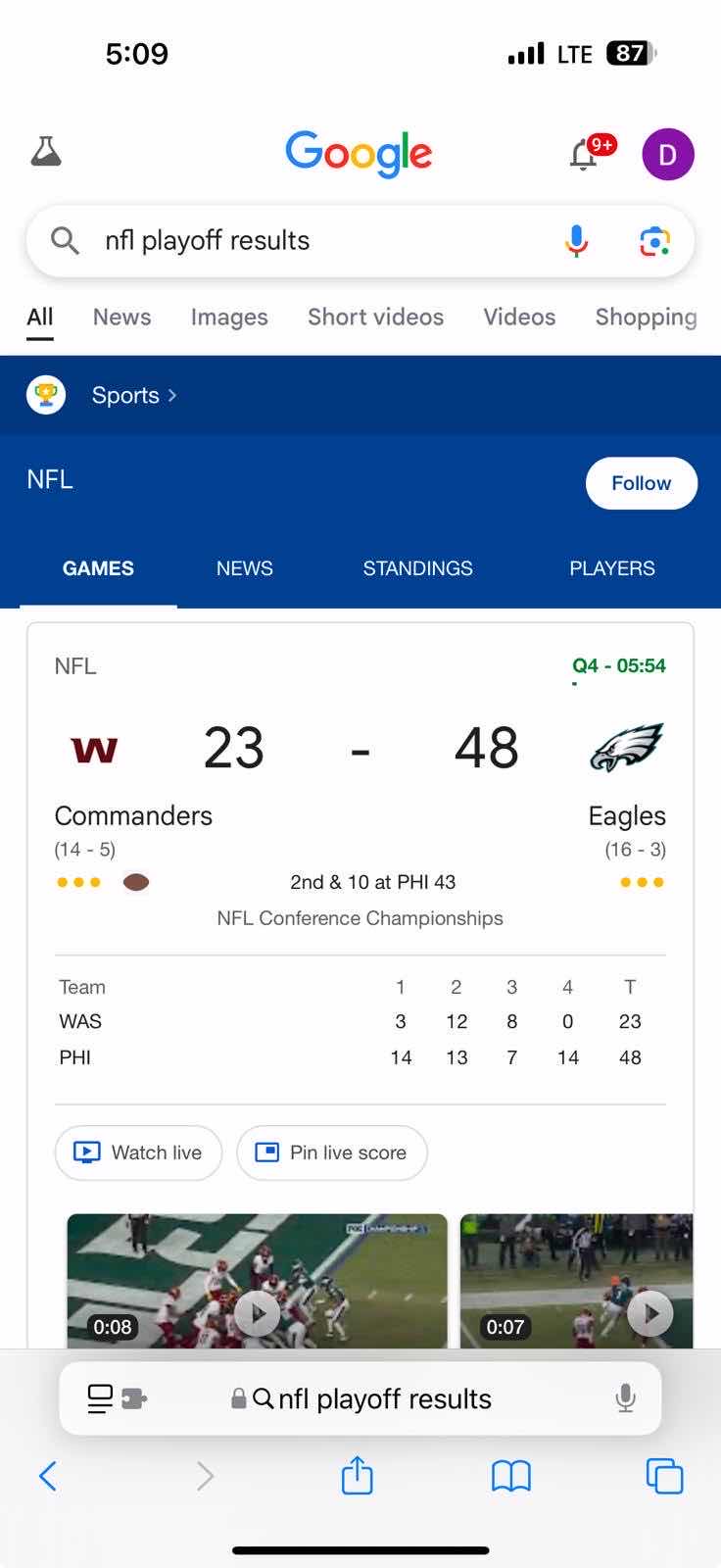Switch to the PLAYERS tab

(x=612, y=568)
